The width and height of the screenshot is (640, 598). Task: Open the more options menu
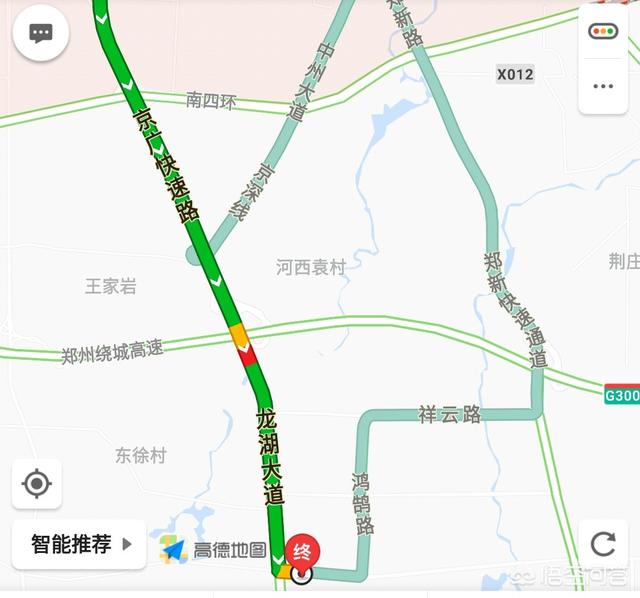tap(603, 86)
